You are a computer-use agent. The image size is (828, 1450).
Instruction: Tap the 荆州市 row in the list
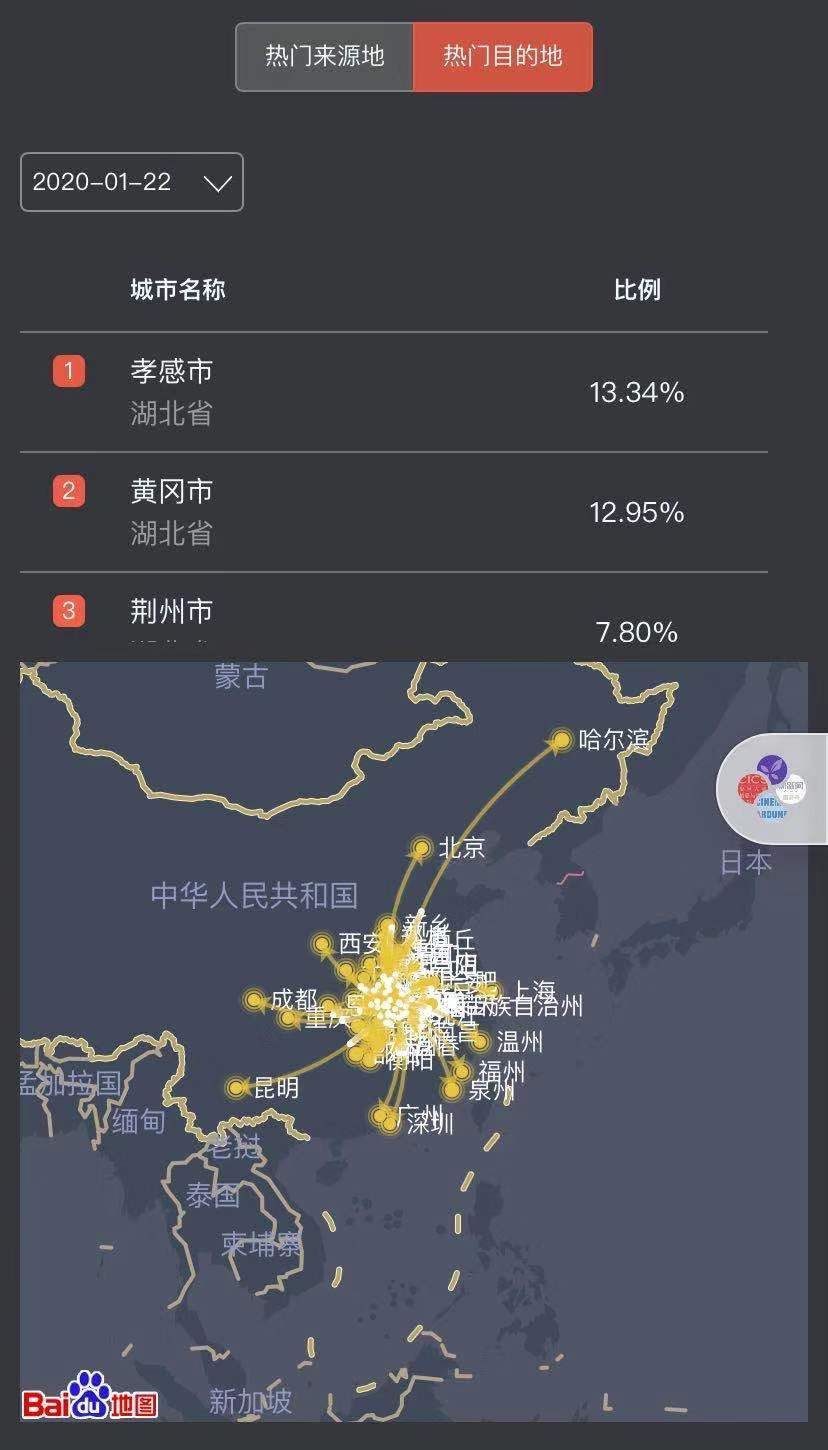pos(394,617)
